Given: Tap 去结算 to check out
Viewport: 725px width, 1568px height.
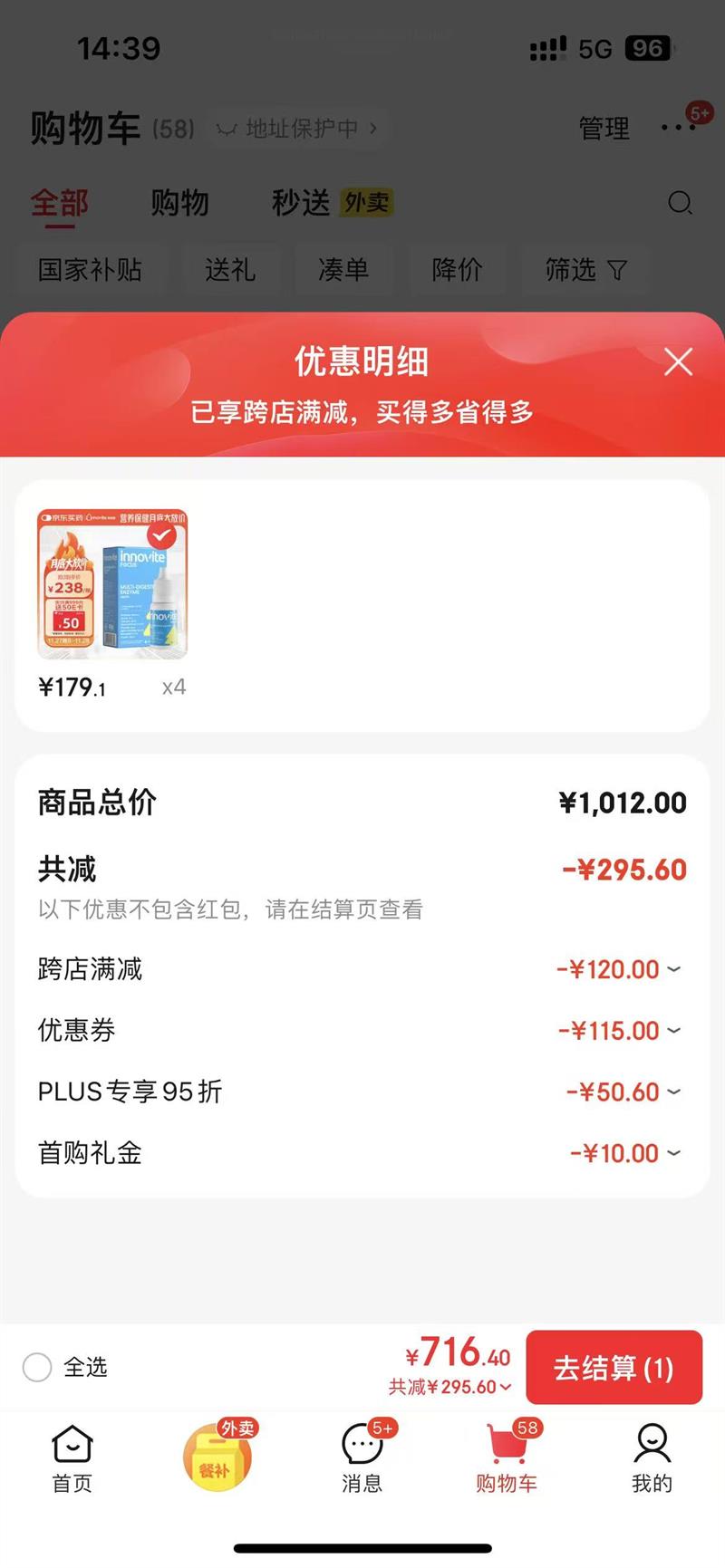Looking at the screenshot, I should point(614,1367).
